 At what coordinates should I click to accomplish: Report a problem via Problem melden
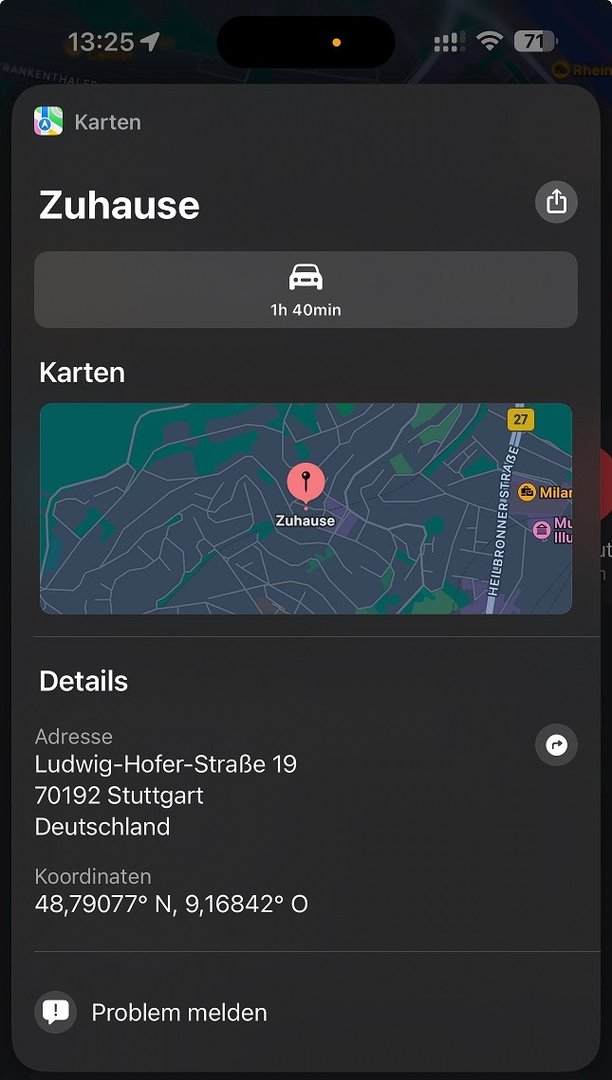178,1012
